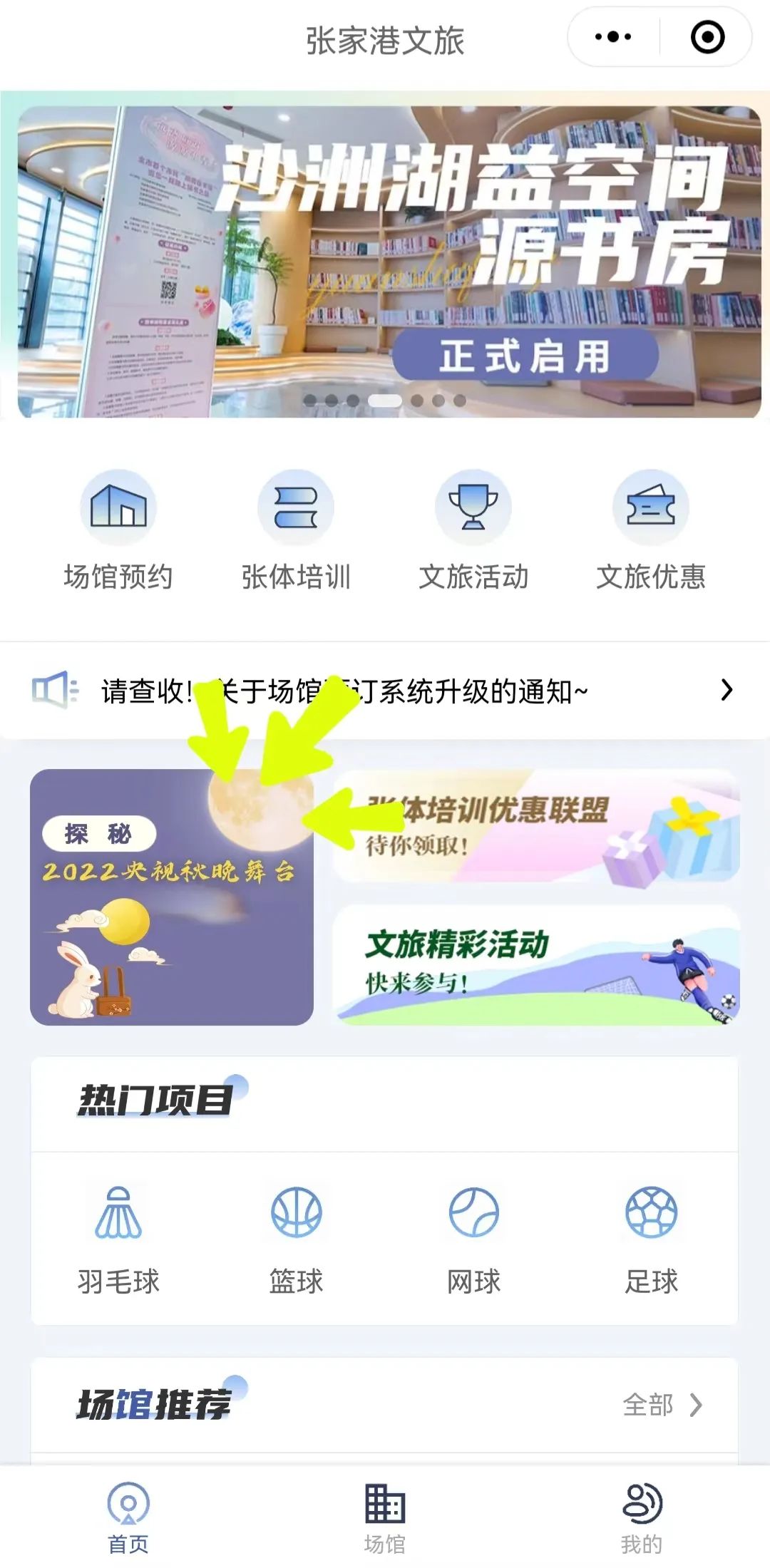
Task: Open the mini program more options menu
Action: coord(613,37)
